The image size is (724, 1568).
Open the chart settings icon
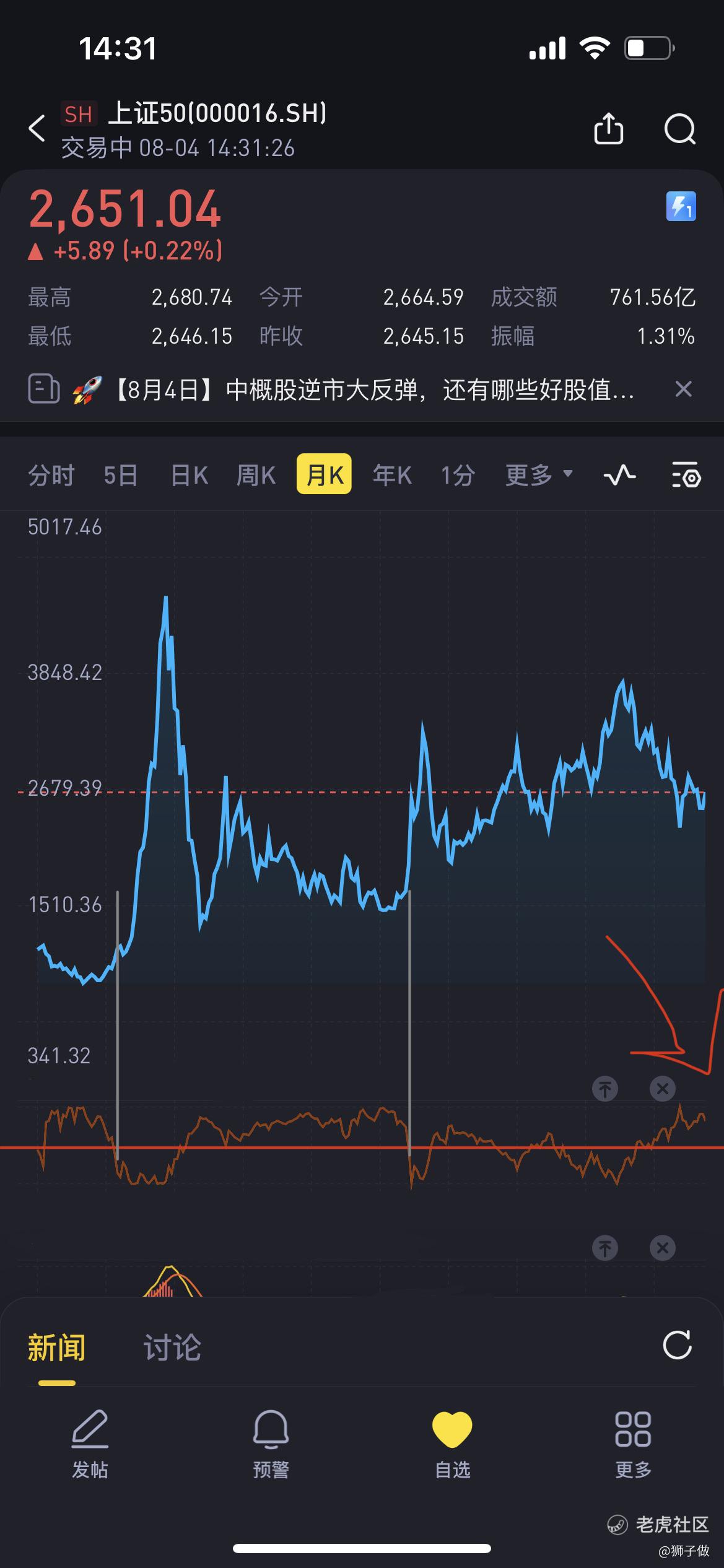(686, 475)
